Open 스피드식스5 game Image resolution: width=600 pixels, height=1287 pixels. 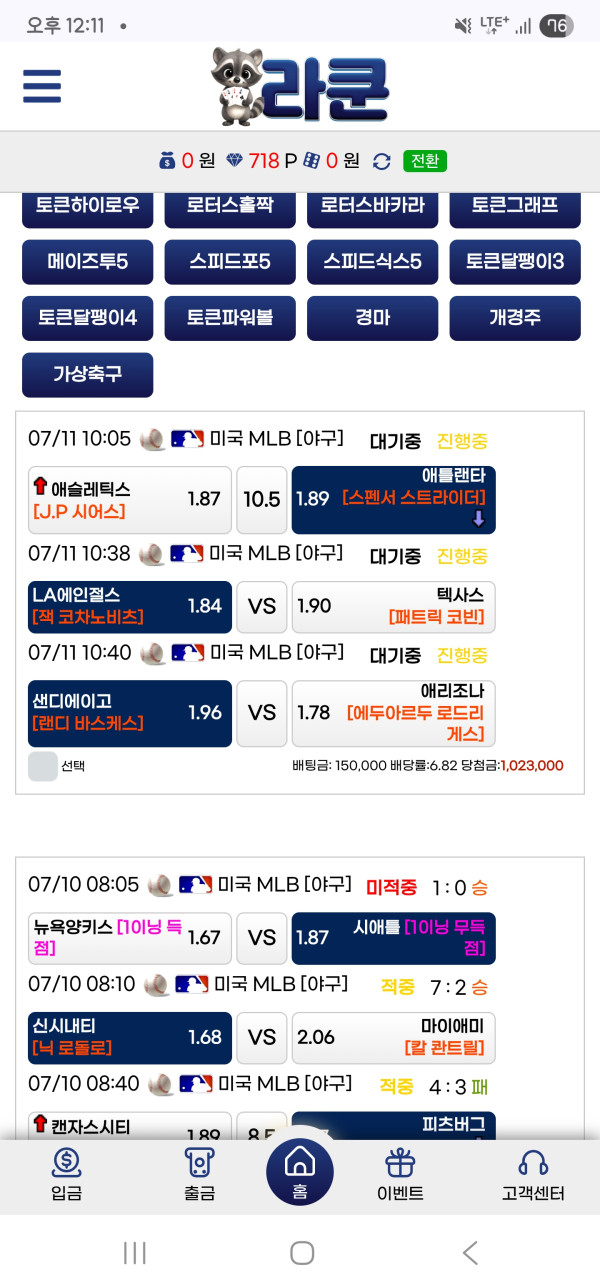(372, 262)
